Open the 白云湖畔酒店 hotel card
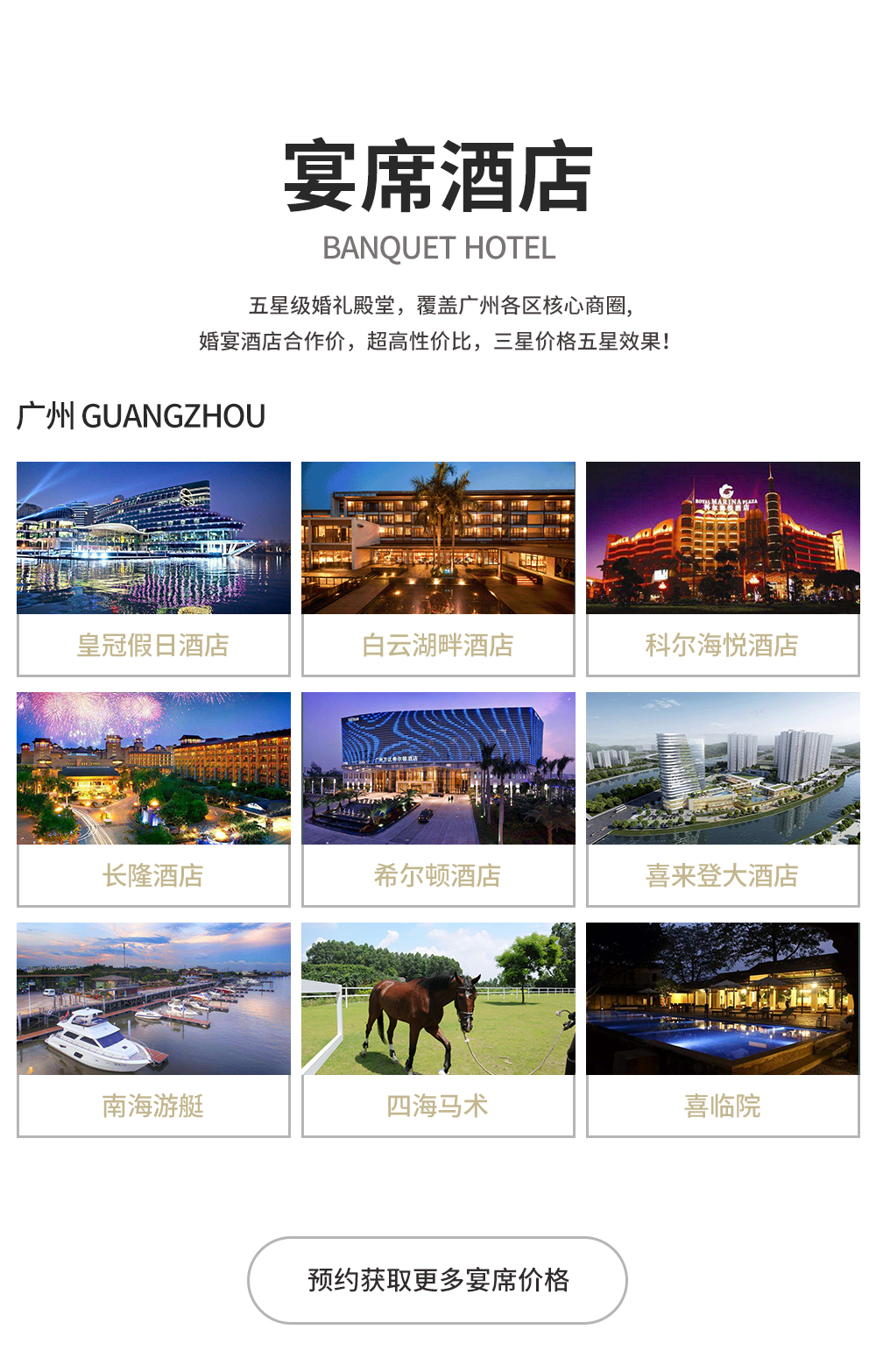 coord(438,568)
